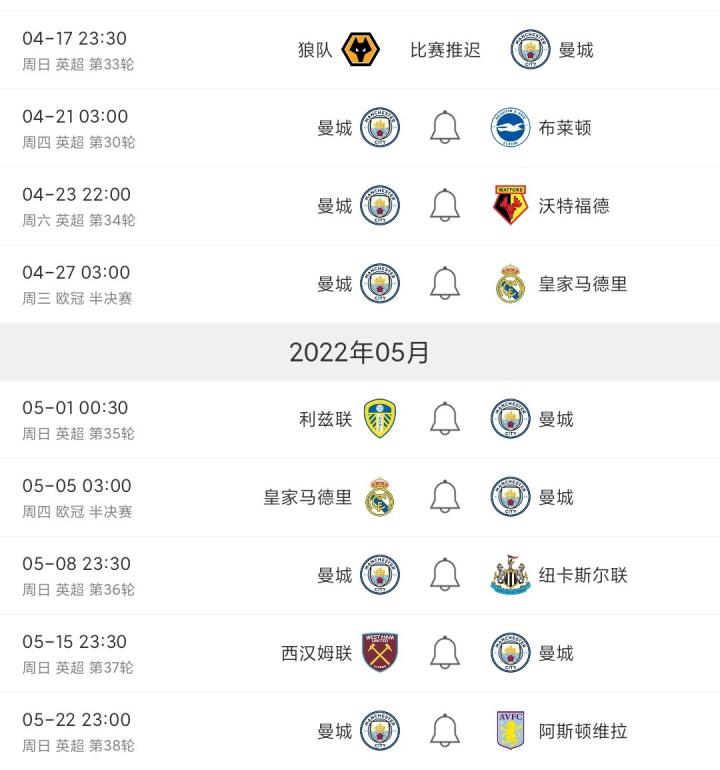
Task: Open the postponed 狼队 vs 曼城 match
Action: pyautogui.click(x=445, y=50)
